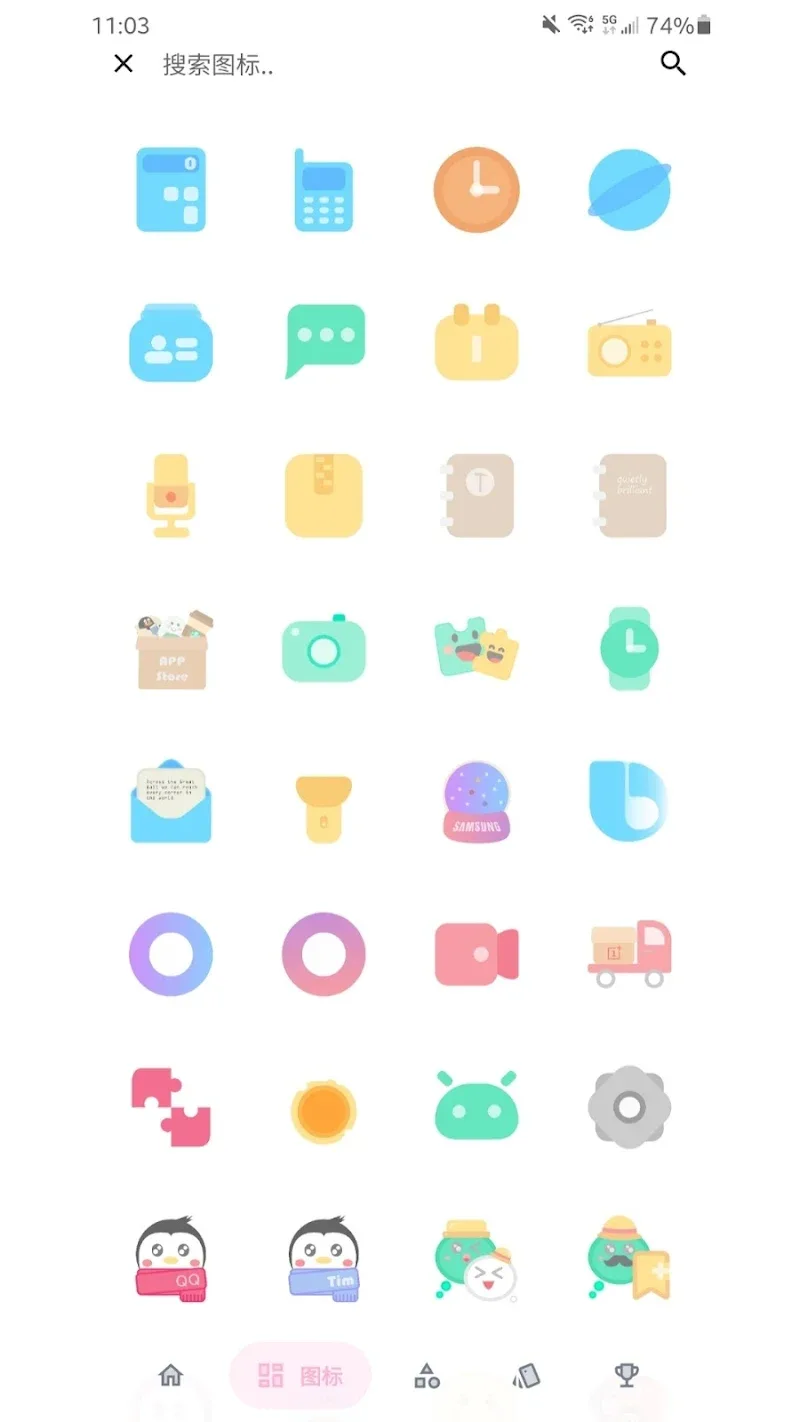Select the blue calculator icon

click(171, 190)
